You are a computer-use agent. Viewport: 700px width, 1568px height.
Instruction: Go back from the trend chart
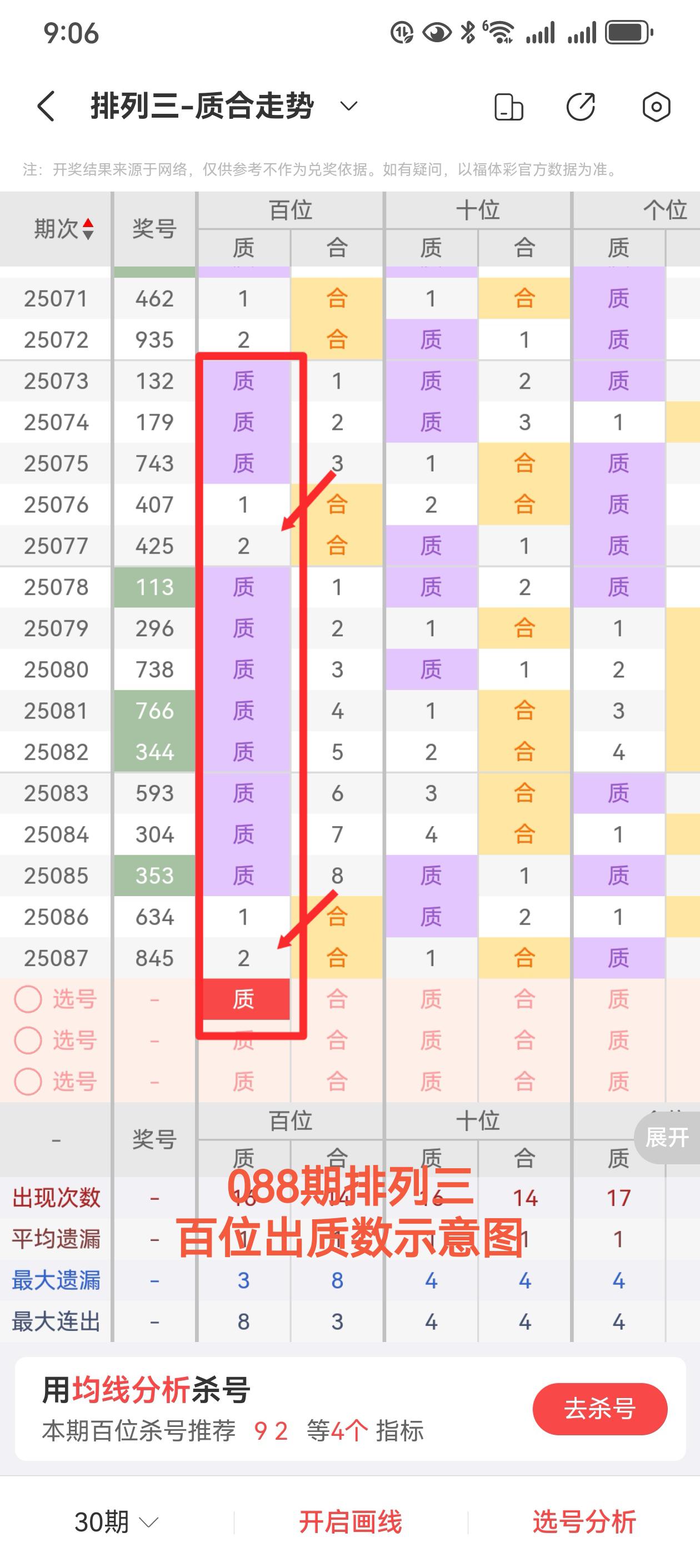(46, 107)
